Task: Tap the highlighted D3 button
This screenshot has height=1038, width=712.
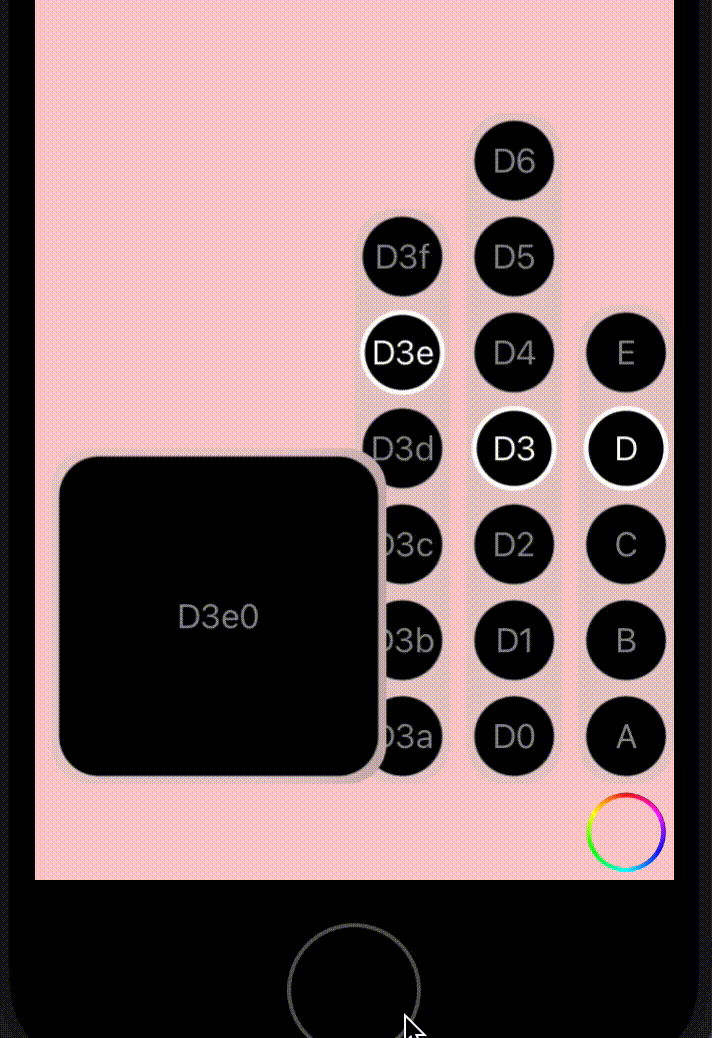Action: point(514,449)
